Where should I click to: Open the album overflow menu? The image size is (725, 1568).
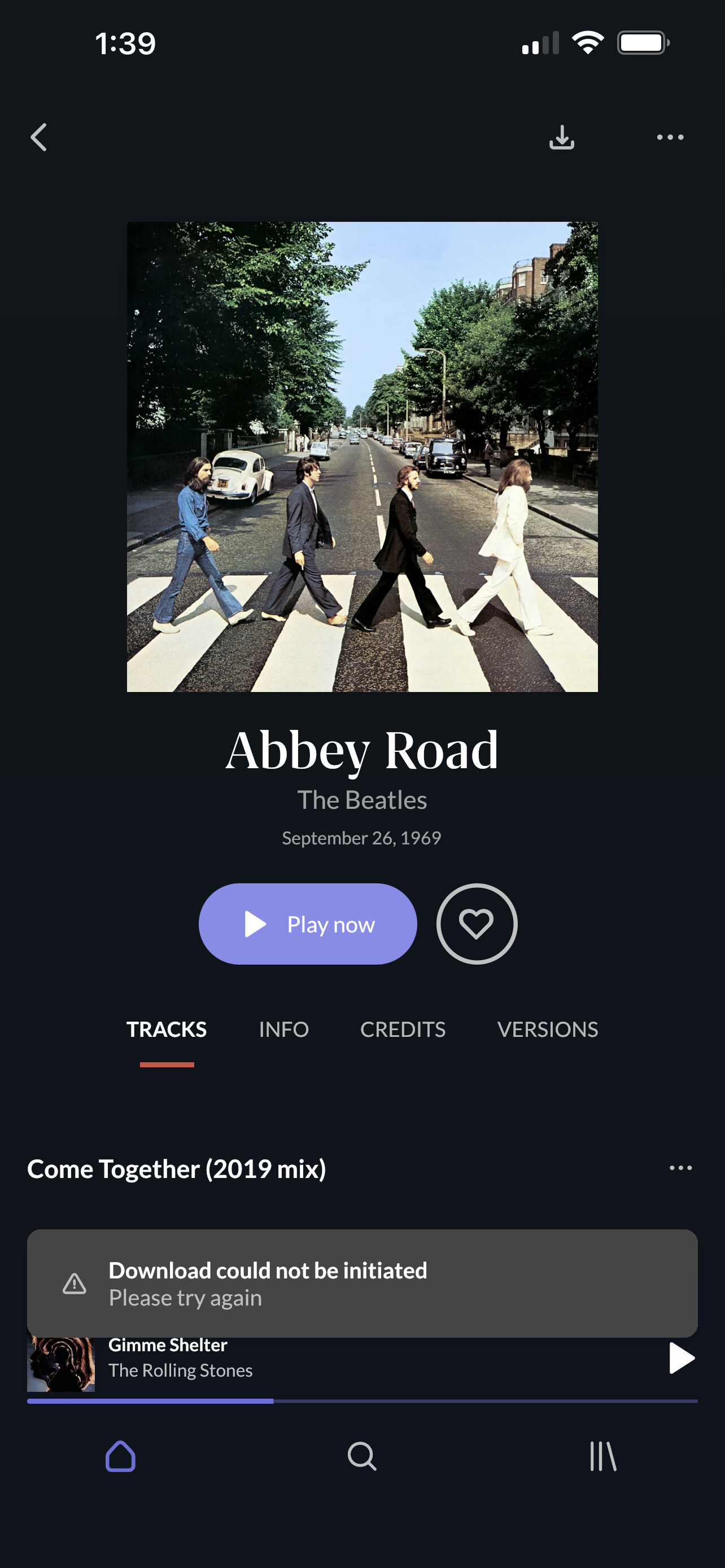[670, 137]
